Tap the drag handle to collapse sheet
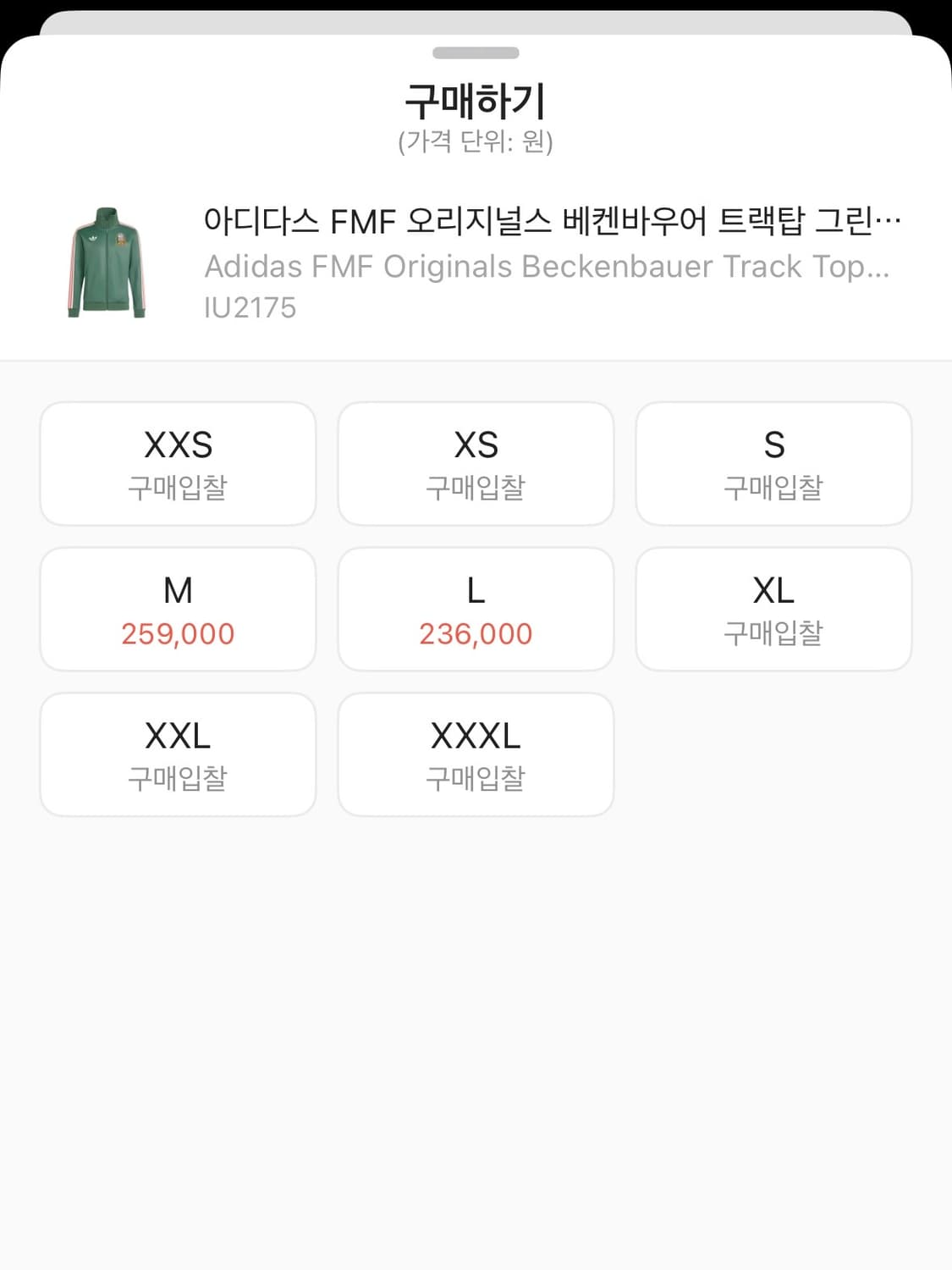This screenshot has height=1270, width=952. [476, 52]
